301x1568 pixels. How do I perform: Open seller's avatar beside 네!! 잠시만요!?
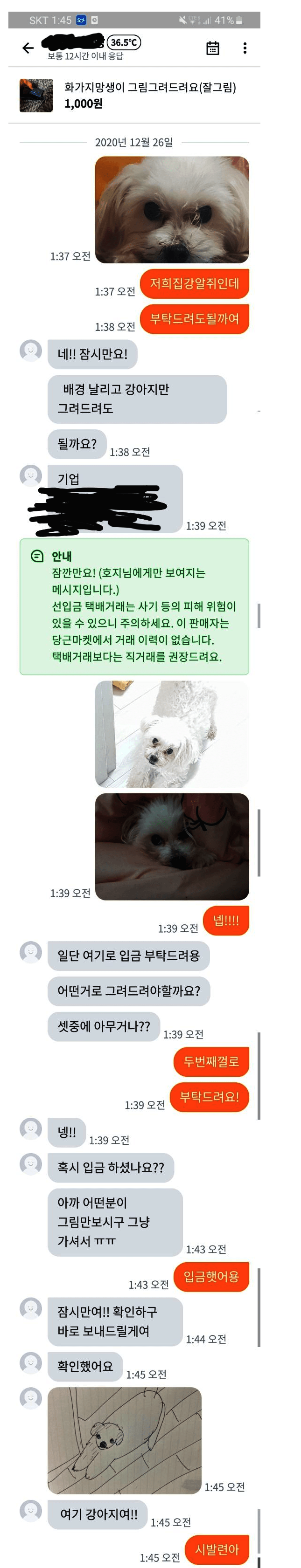coord(31,351)
